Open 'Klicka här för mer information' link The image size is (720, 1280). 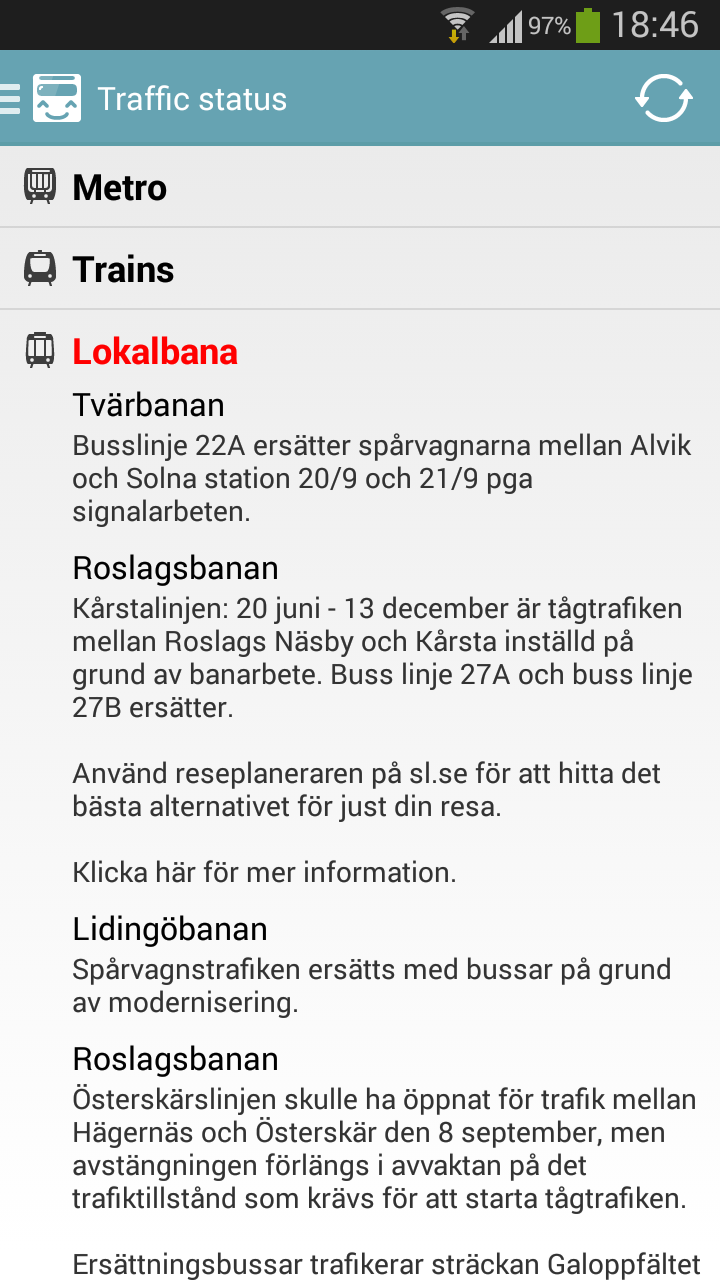pos(264,872)
